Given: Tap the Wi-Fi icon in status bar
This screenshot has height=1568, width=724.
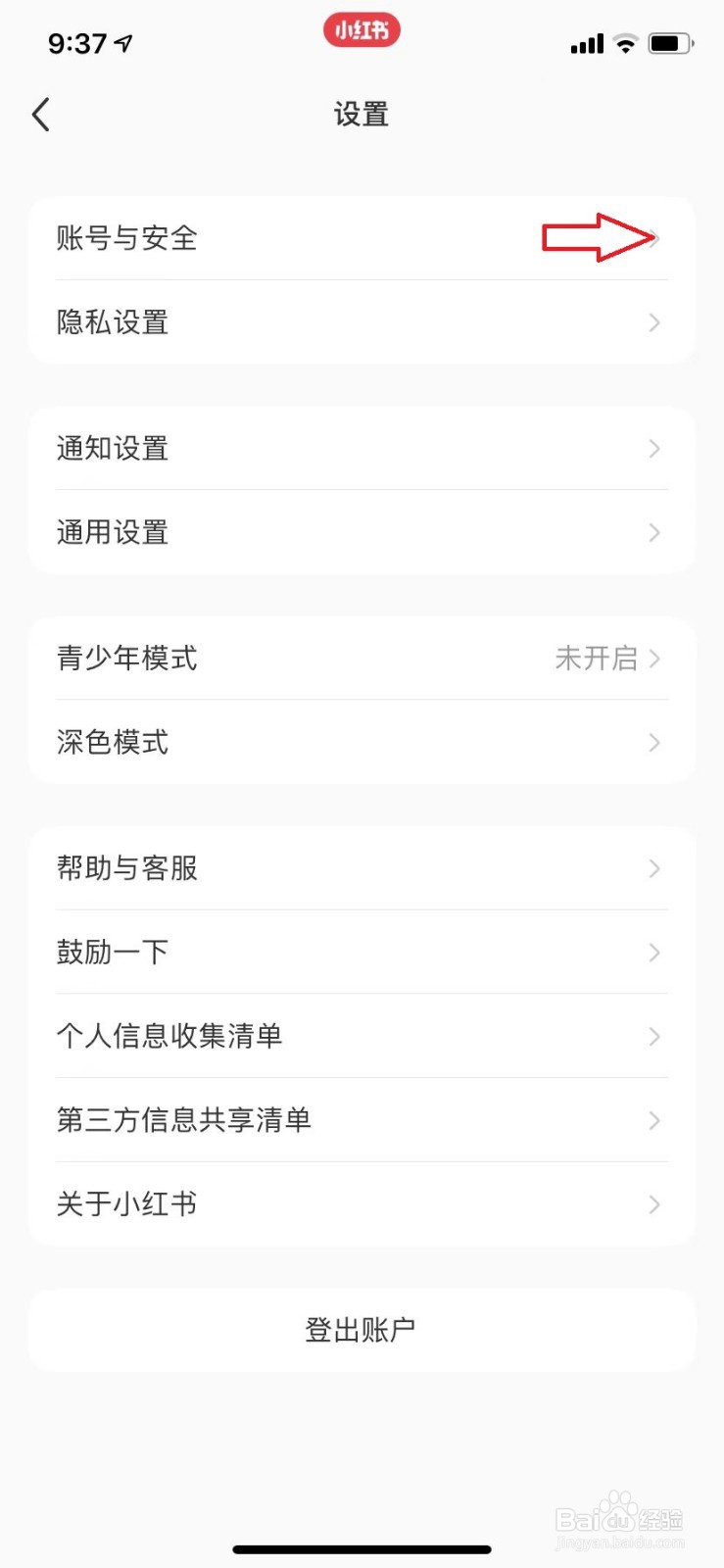Looking at the screenshot, I should coord(624,43).
